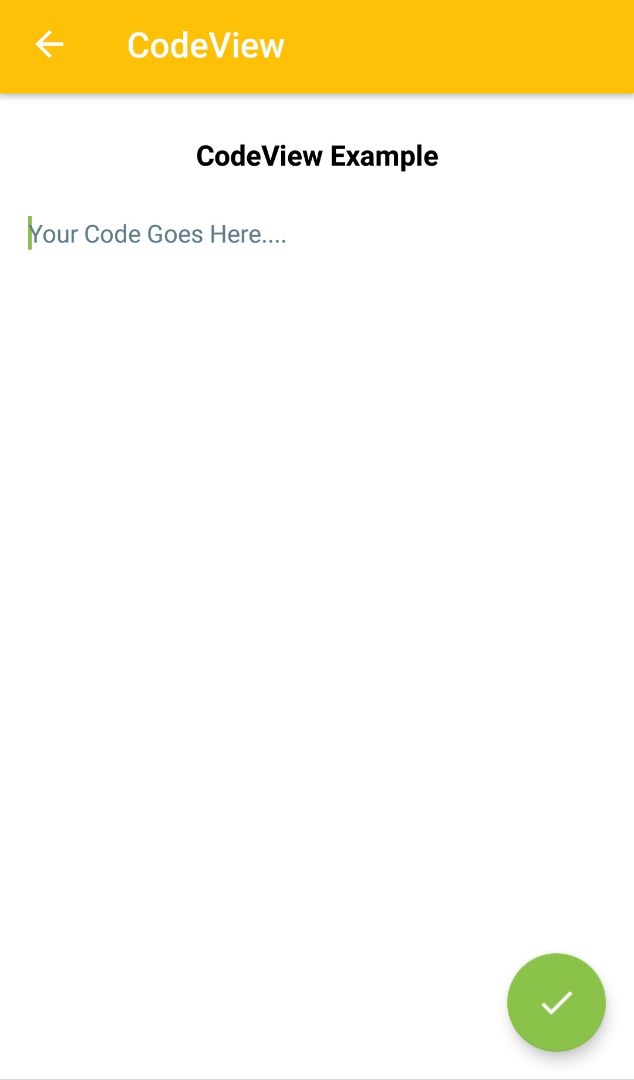Go back using the arrow icon
The height and width of the screenshot is (1080, 634).
pos(49,45)
